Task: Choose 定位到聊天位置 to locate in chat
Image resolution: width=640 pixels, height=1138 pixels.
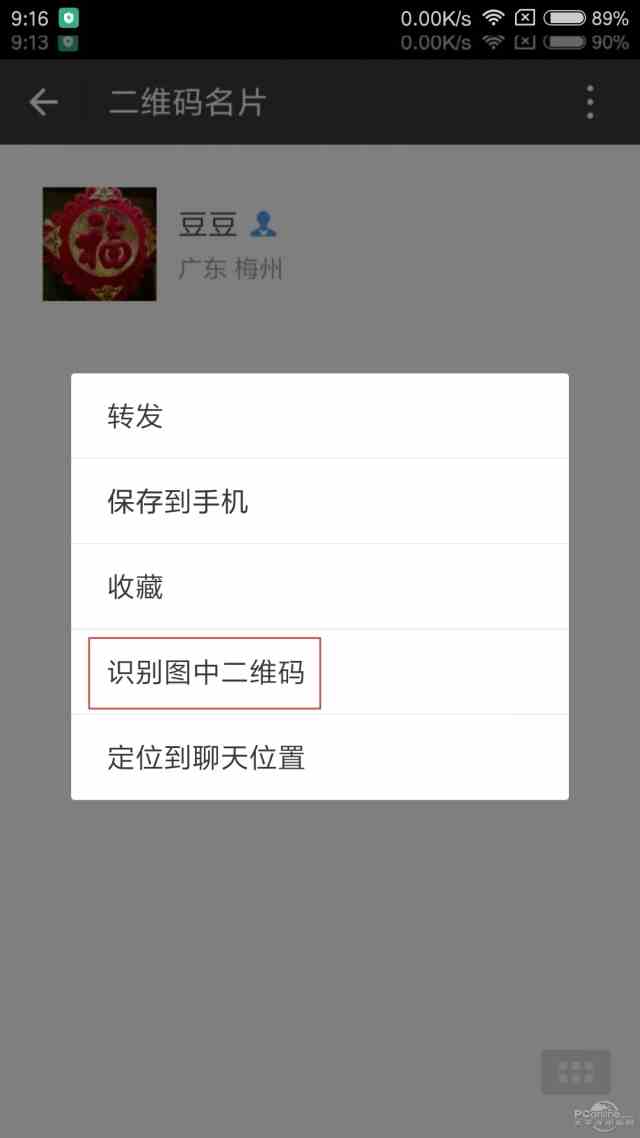Action: tap(319, 757)
